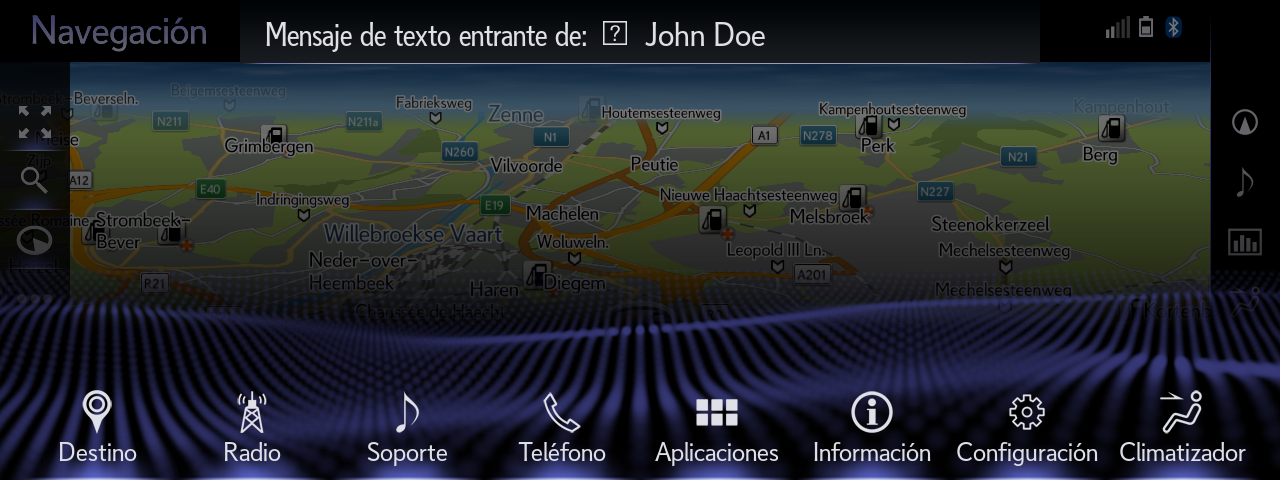Open Aplicaciones grid
The height and width of the screenshot is (480, 1280).
click(x=716, y=427)
